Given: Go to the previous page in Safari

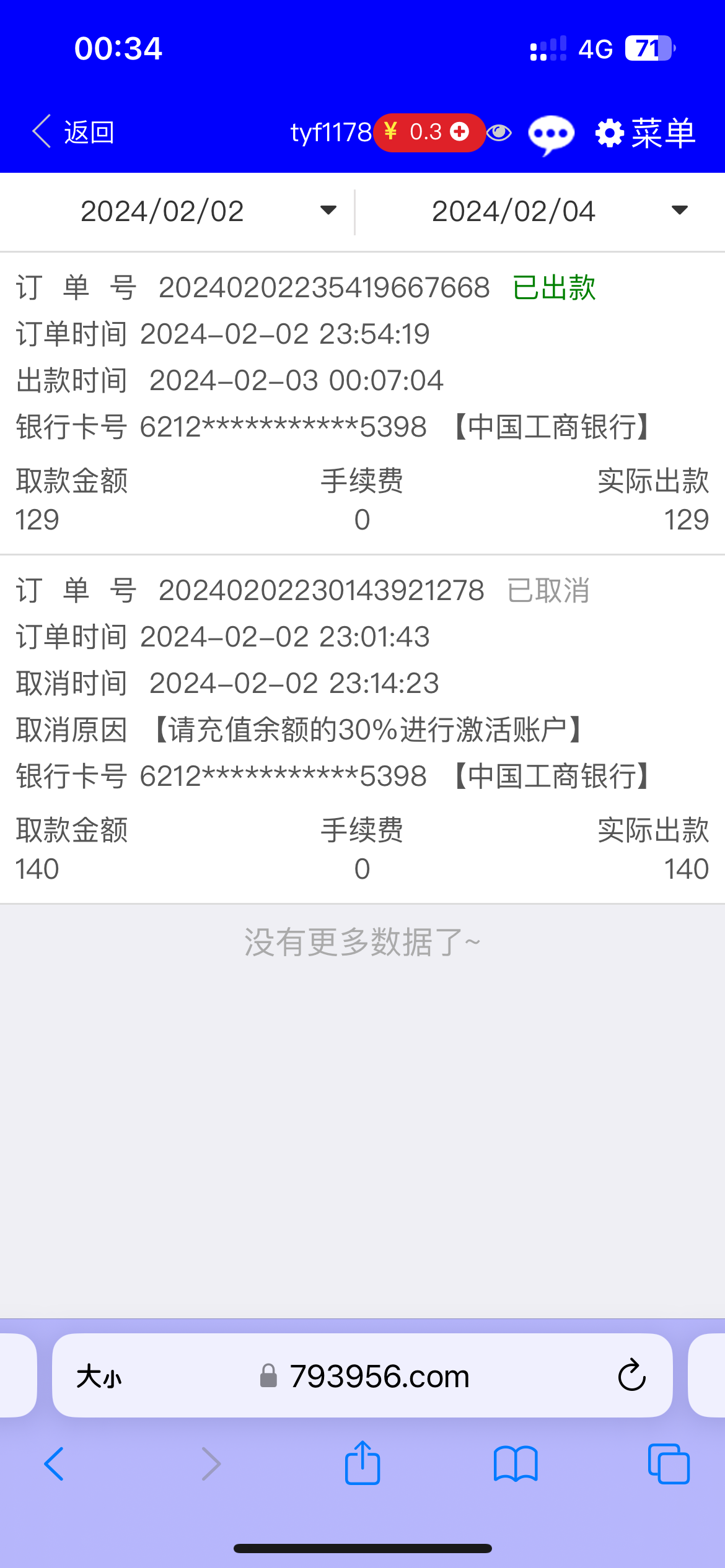Looking at the screenshot, I should click(x=55, y=1464).
